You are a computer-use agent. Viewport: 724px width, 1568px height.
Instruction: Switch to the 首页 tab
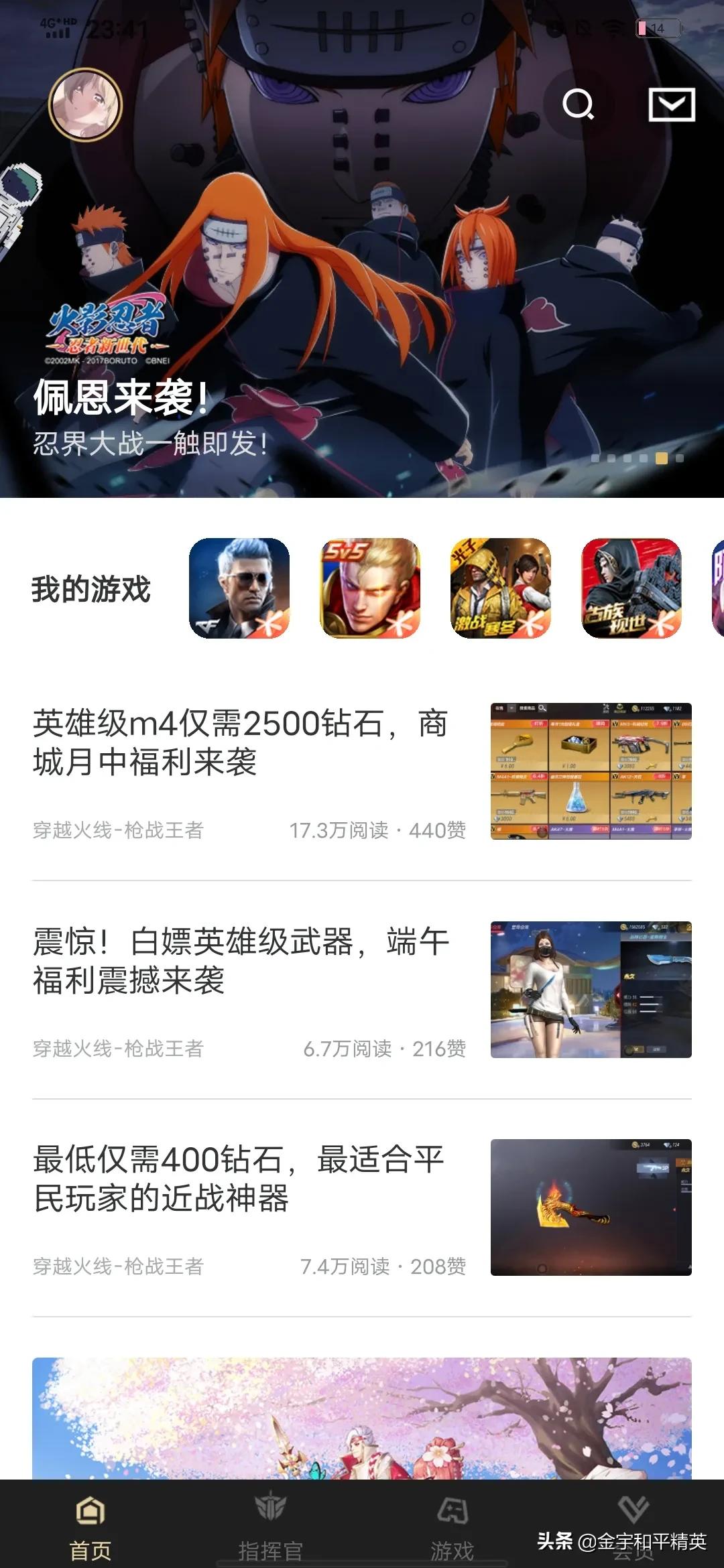[90, 1524]
